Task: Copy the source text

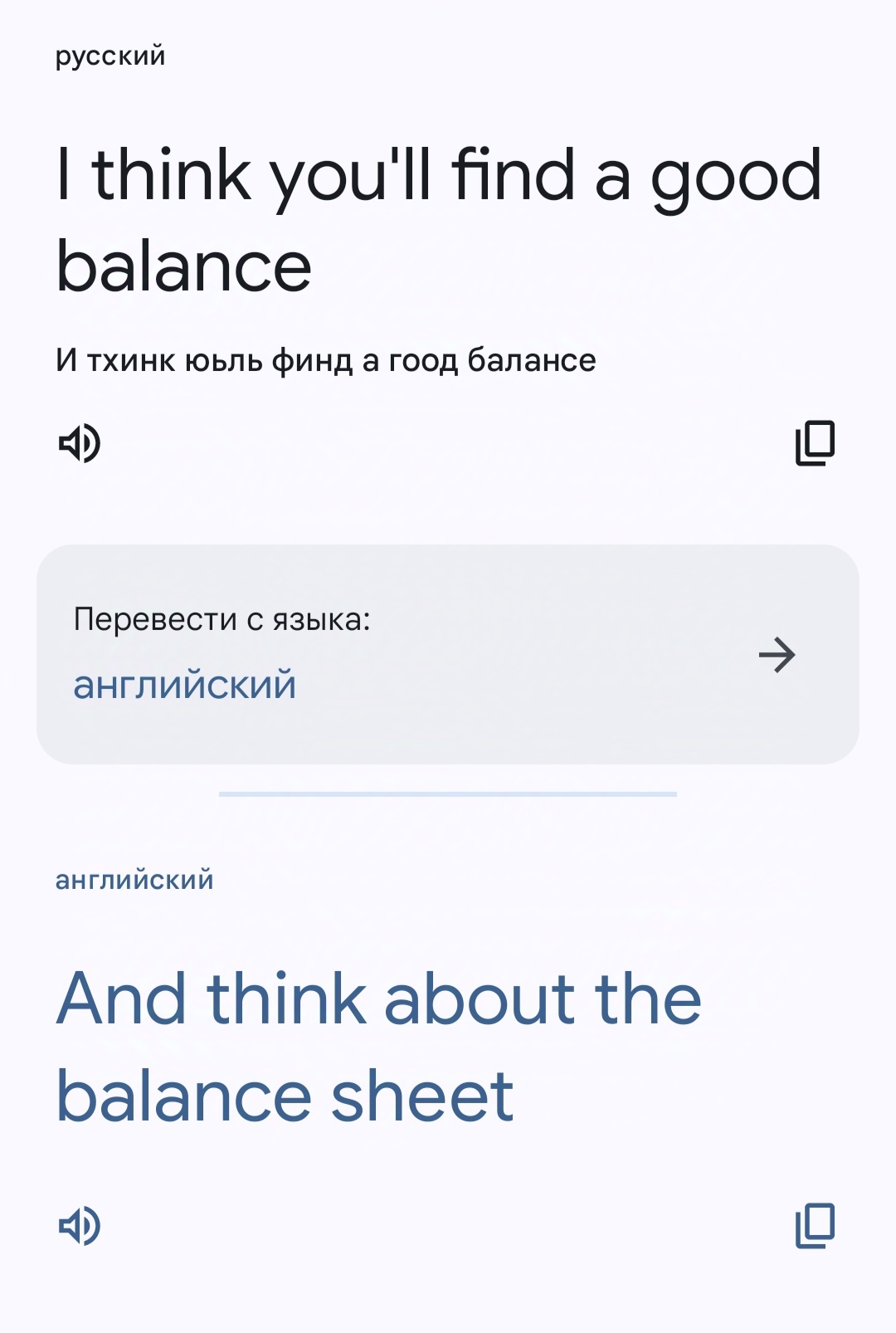Action: click(815, 442)
